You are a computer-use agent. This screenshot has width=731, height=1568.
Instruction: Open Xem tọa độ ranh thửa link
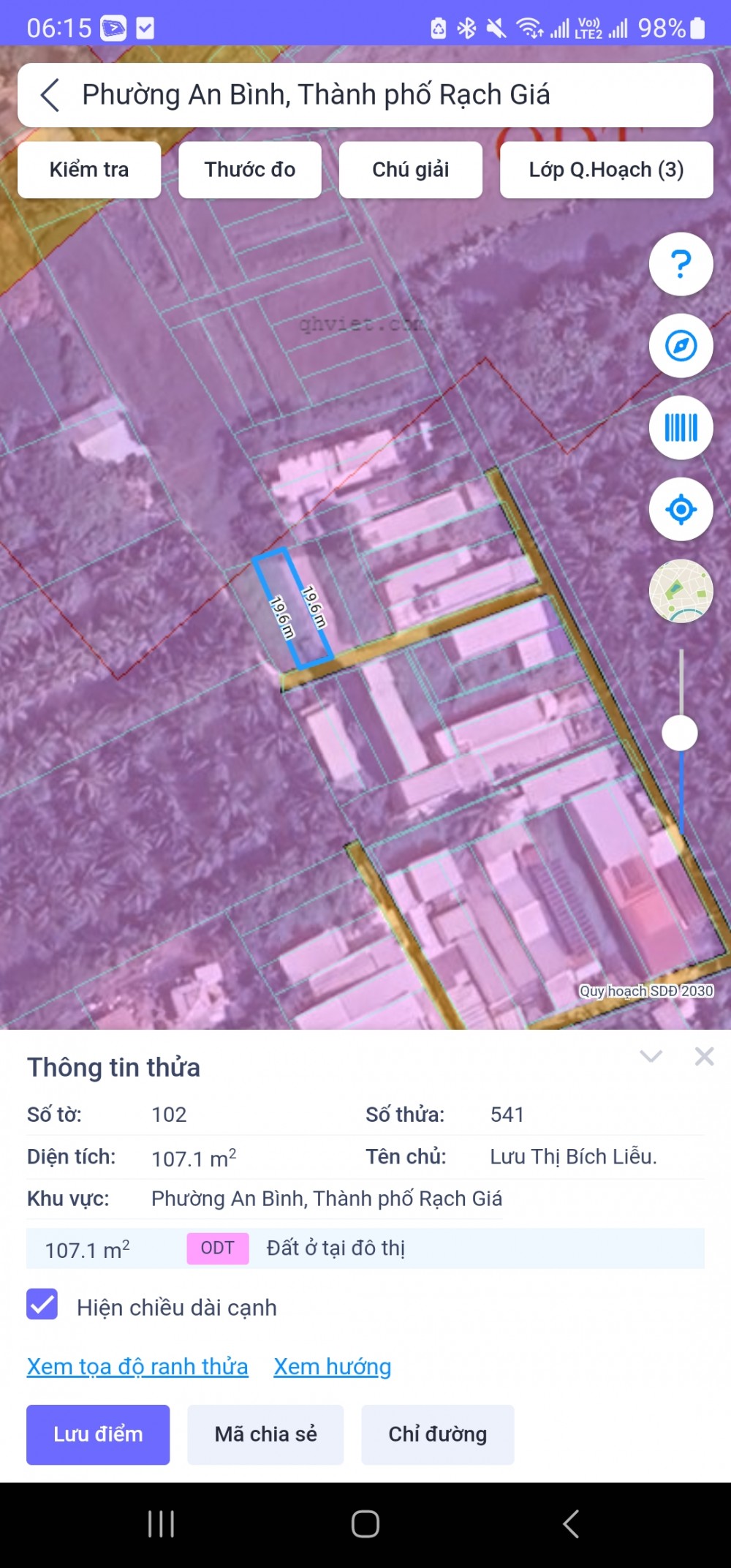pyautogui.click(x=137, y=1366)
